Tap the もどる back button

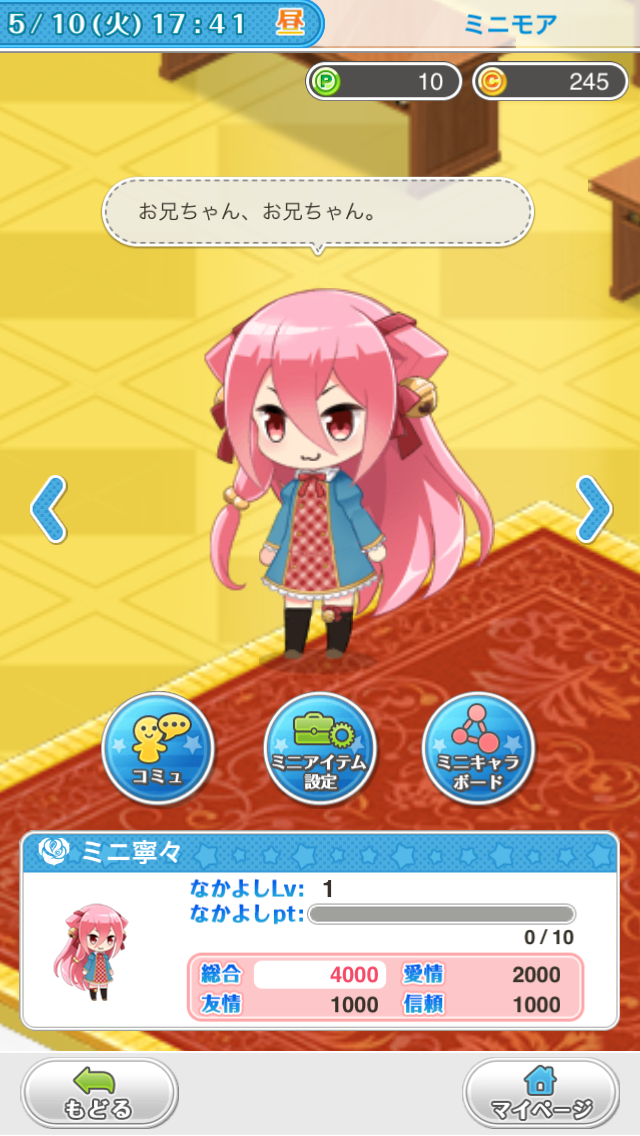click(x=100, y=1093)
